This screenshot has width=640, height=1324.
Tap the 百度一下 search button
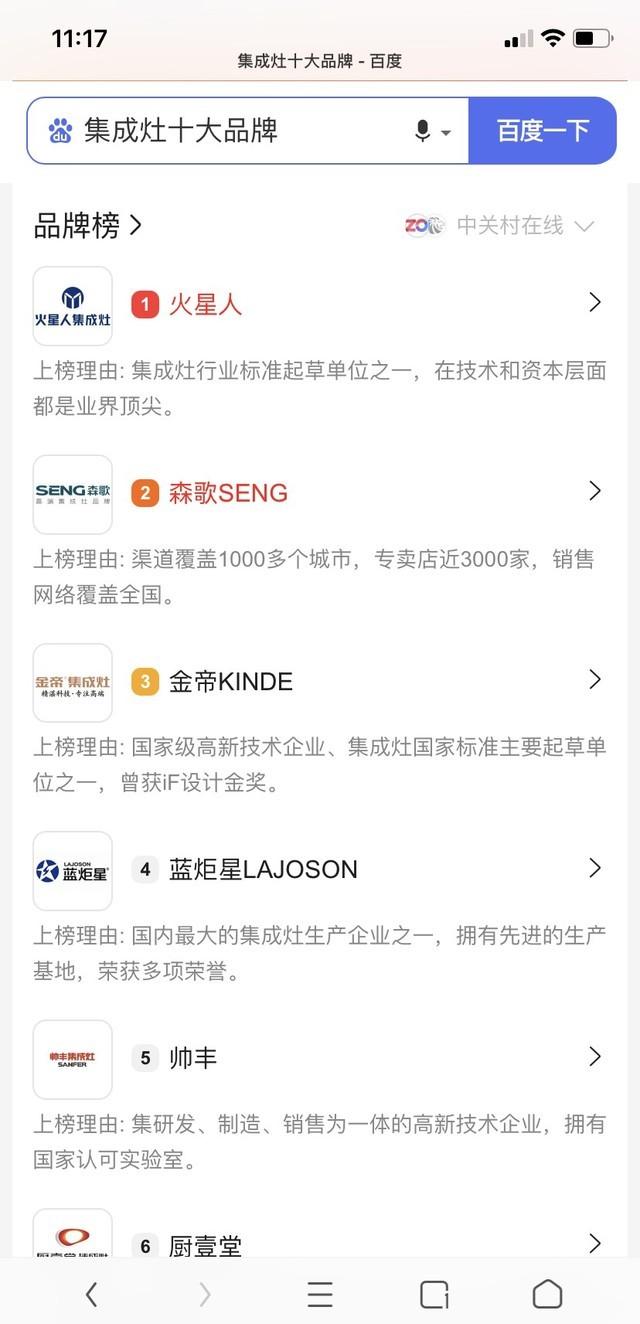pos(542,131)
